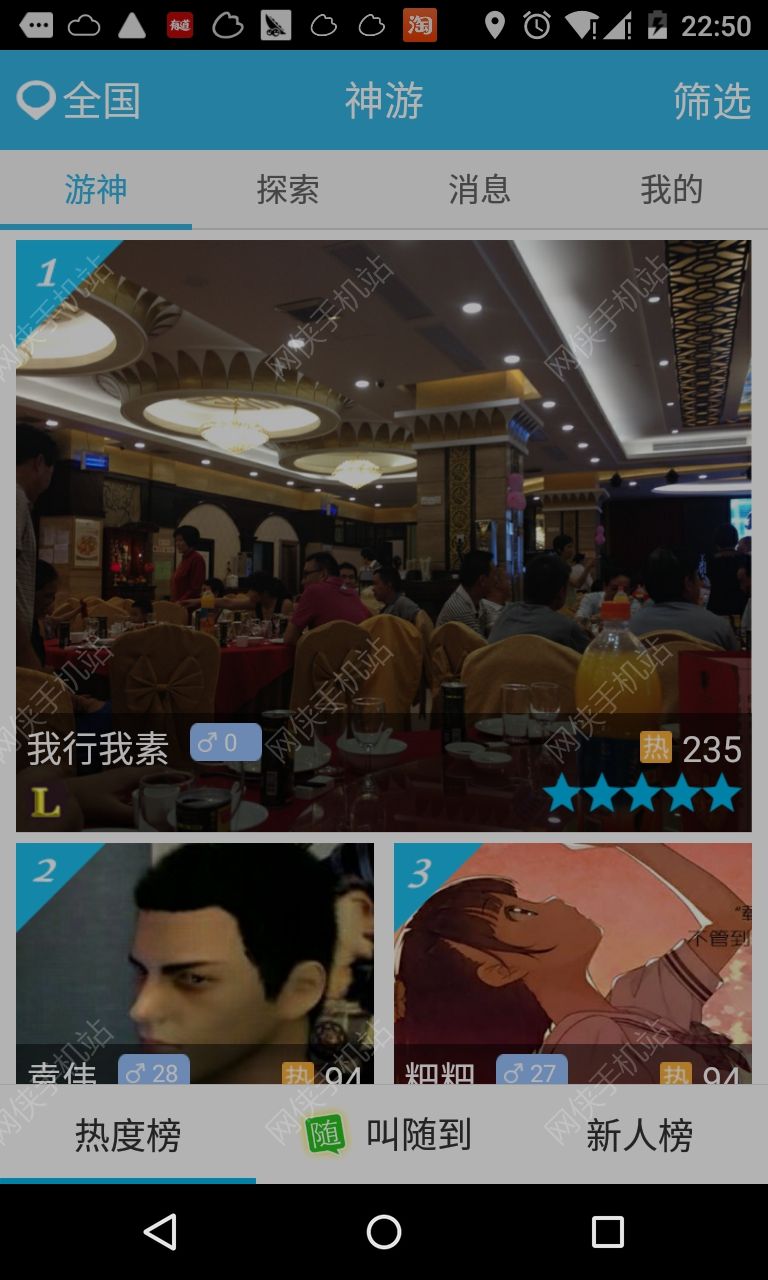The height and width of the screenshot is (1280, 768).
Task: Open the third-ranked 粗粗 profile card
Action: pyautogui.click(x=573, y=964)
